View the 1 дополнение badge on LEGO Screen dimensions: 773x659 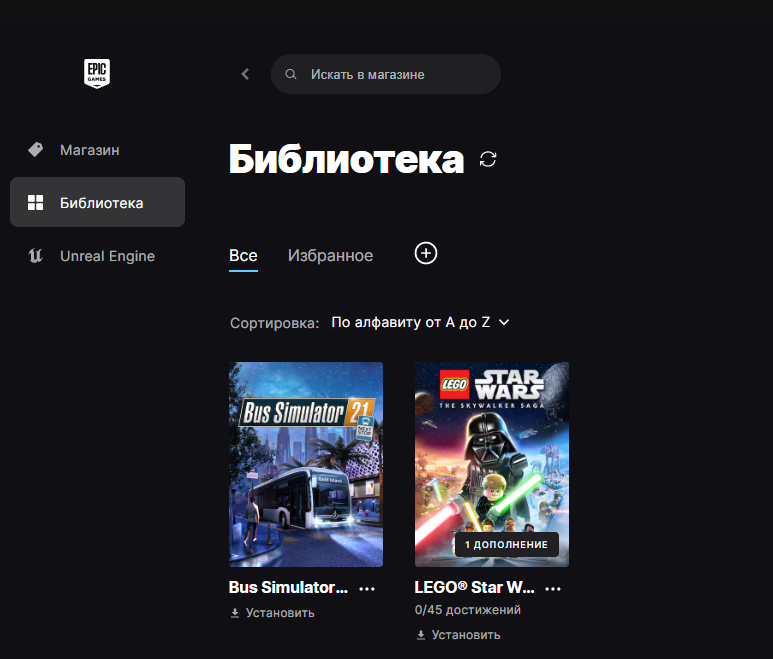click(507, 544)
